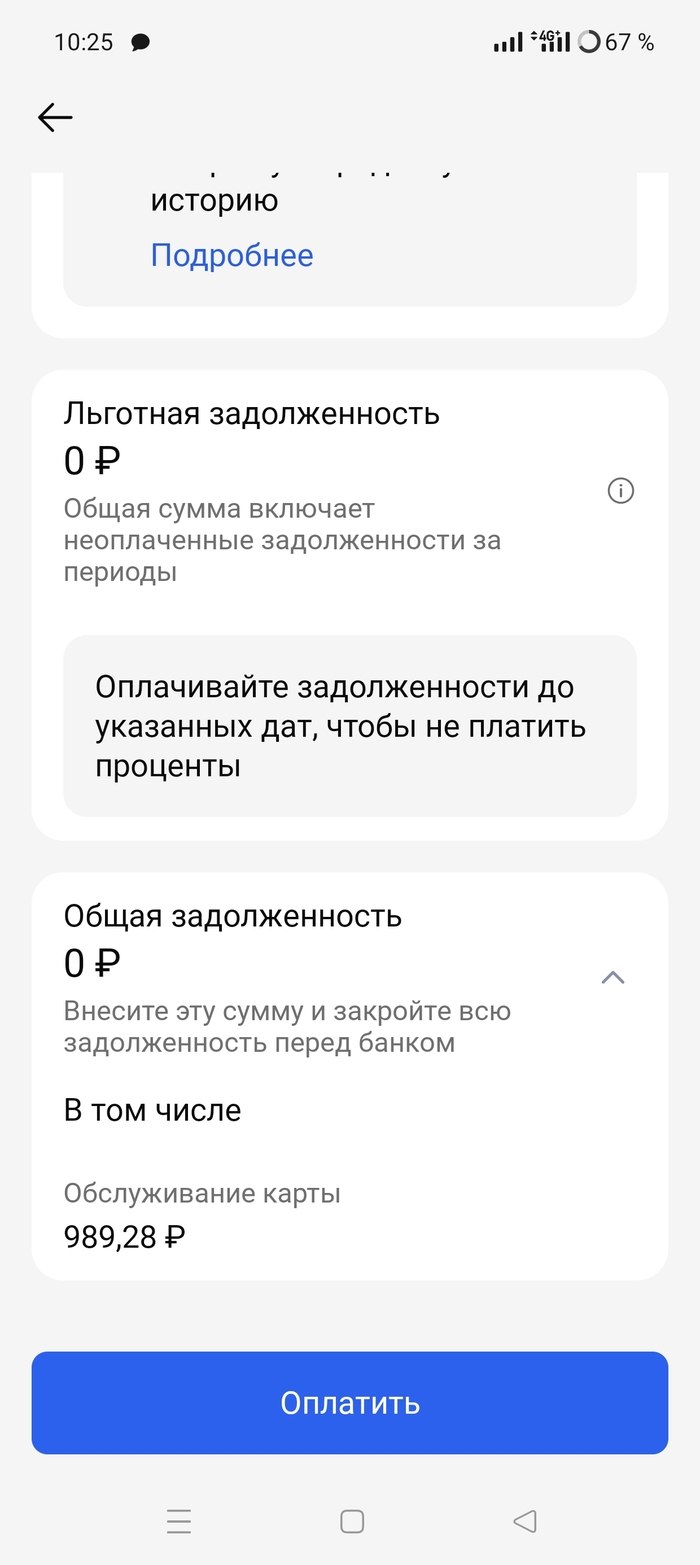Tap the Оплатить button
The image size is (700, 1565).
(350, 1403)
